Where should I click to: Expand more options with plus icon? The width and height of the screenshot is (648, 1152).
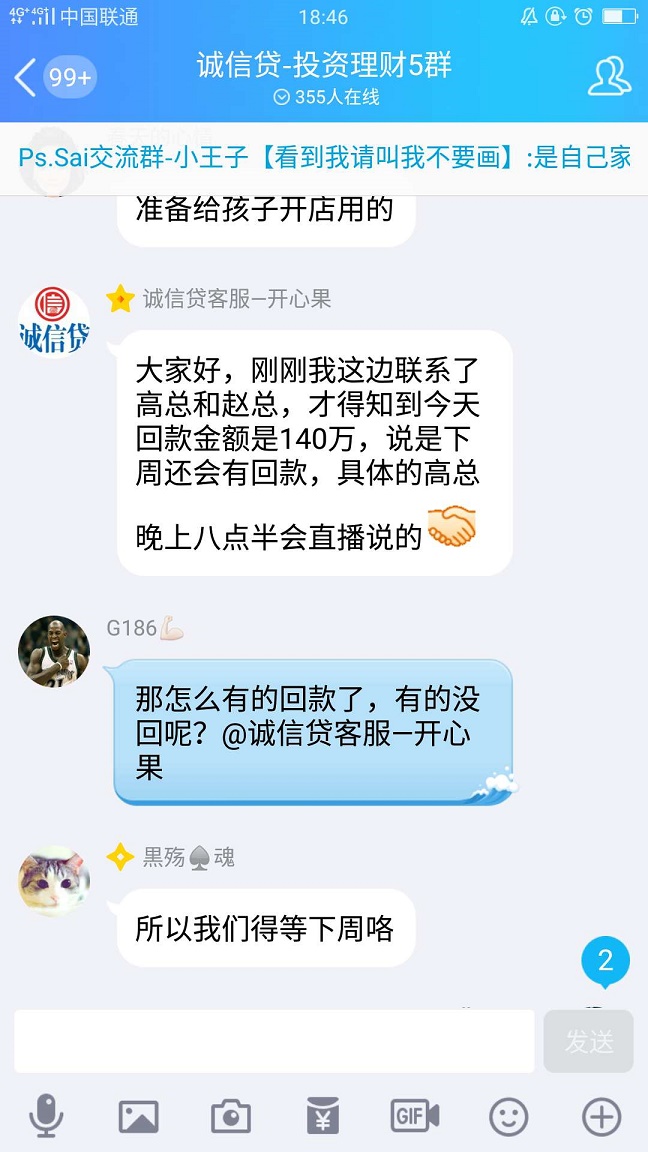[x=601, y=1116]
